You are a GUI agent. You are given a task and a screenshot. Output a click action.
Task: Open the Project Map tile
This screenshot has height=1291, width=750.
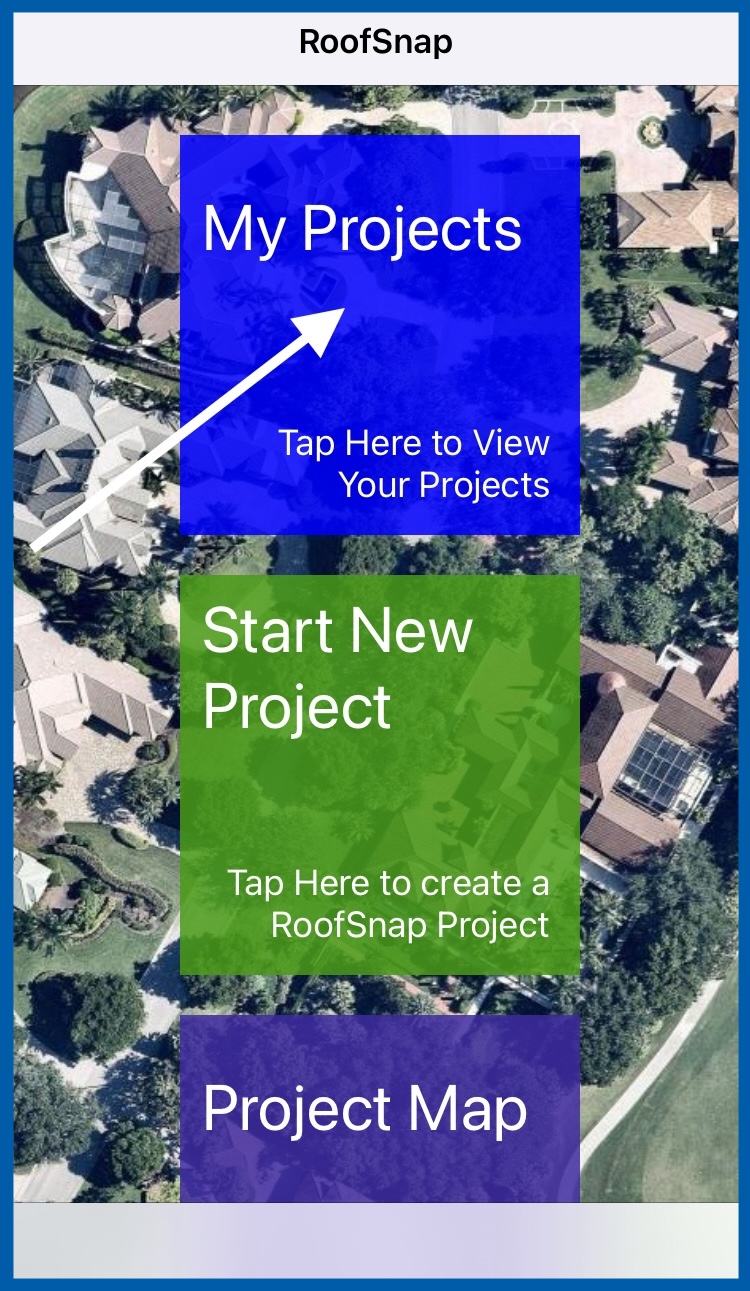(380, 1109)
